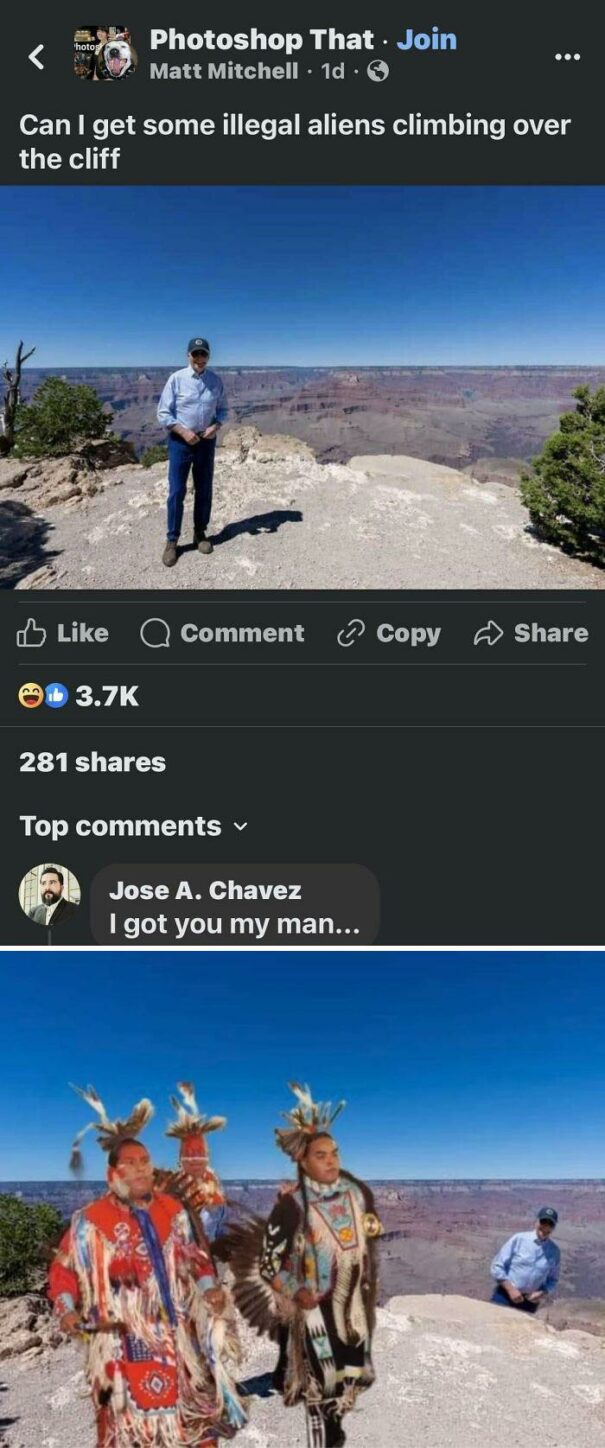
Task: See the 281 shares
Action: tap(92, 762)
